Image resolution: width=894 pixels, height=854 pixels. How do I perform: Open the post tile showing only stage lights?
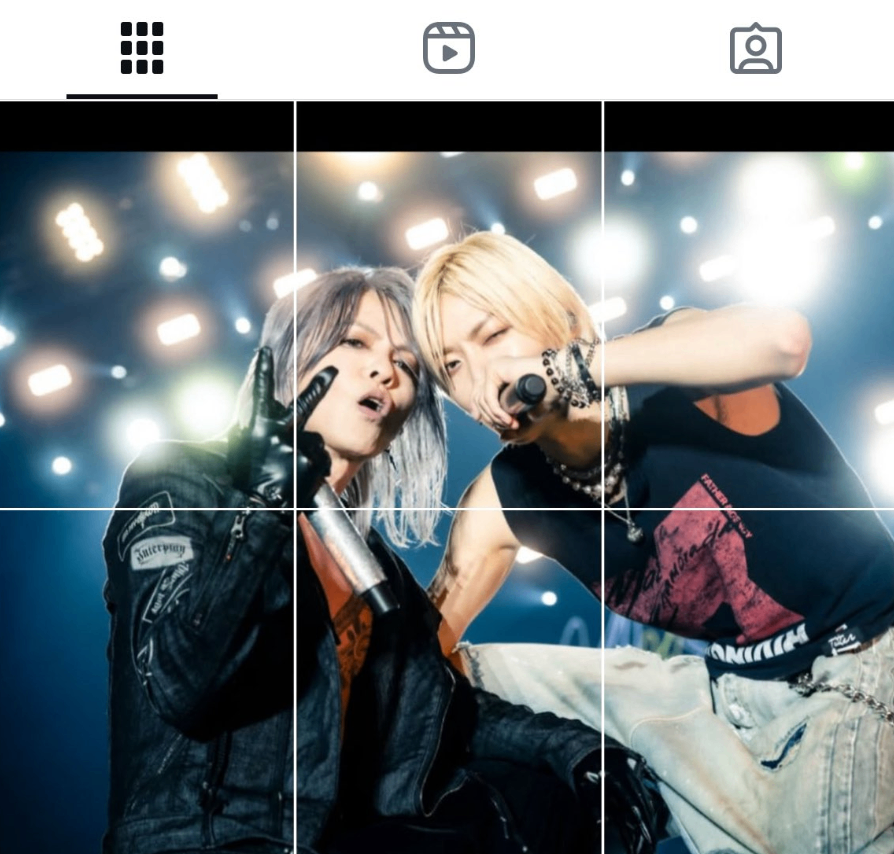tap(146, 304)
